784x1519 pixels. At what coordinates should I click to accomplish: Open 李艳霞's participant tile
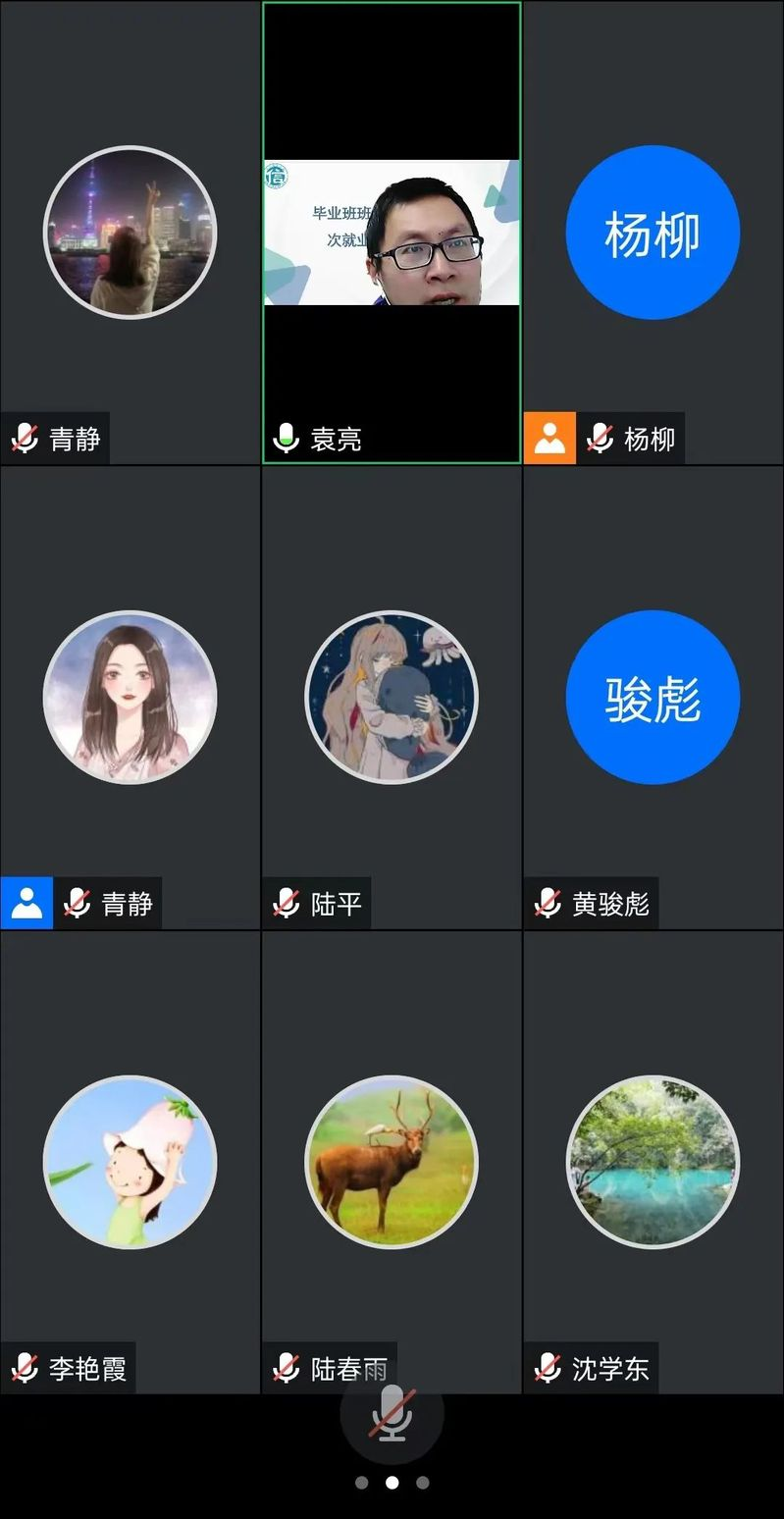click(x=130, y=1162)
